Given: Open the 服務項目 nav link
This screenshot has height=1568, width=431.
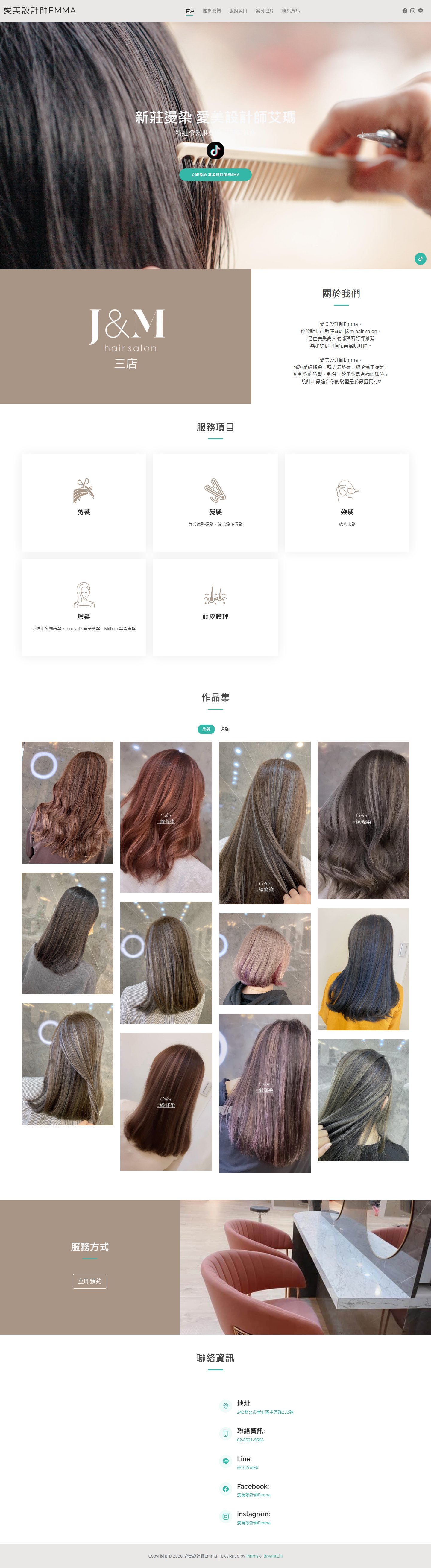Looking at the screenshot, I should [x=238, y=11].
